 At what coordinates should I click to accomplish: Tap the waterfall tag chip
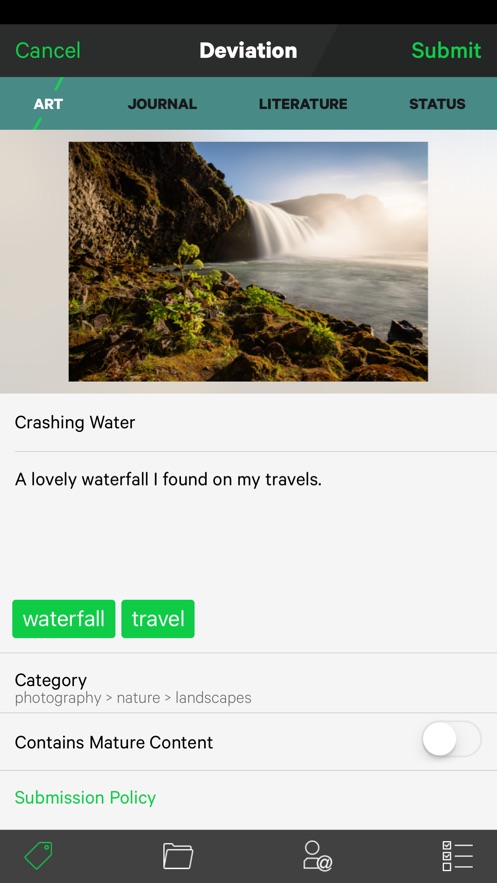[64, 619]
